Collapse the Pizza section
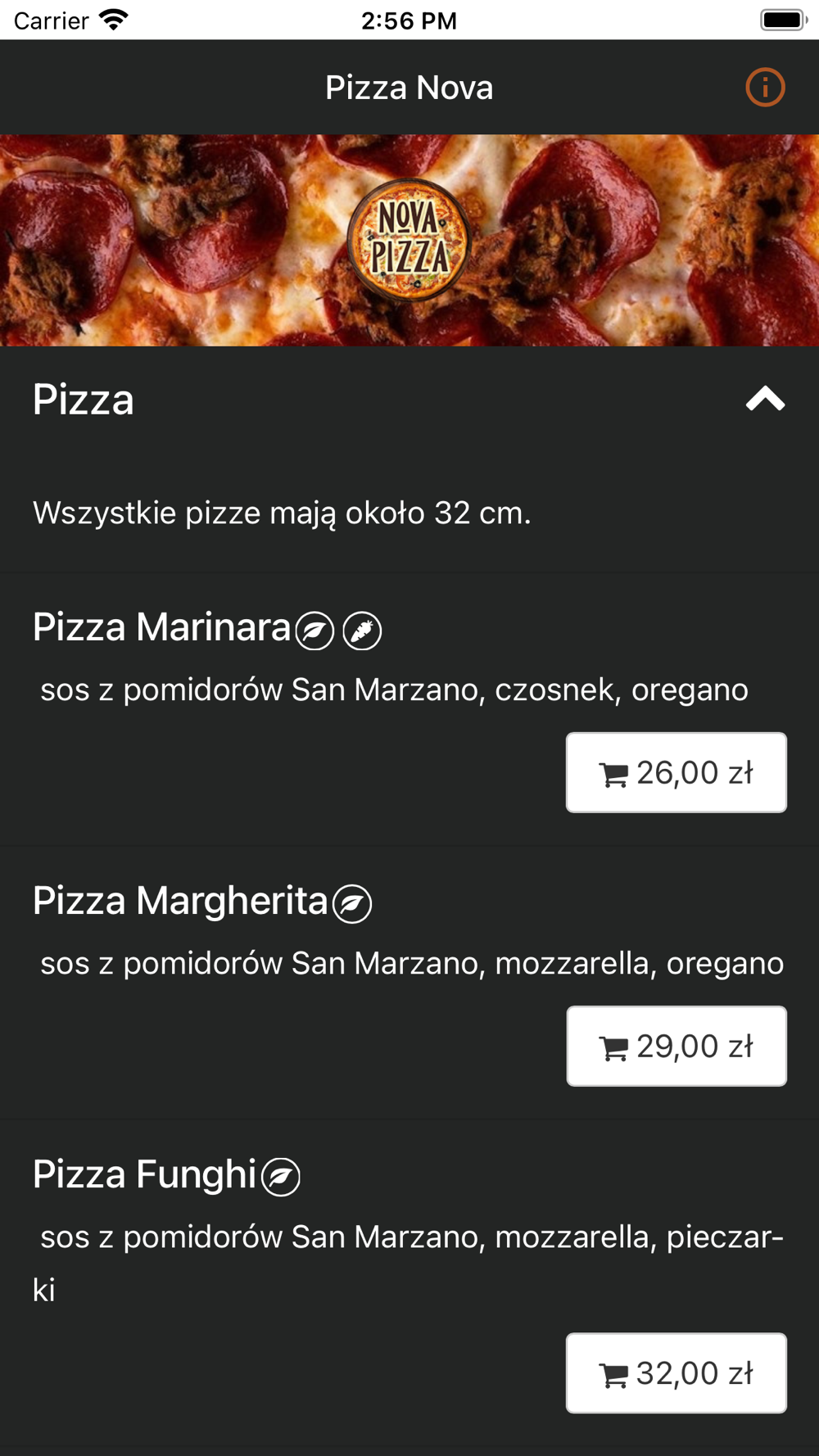The height and width of the screenshot is (1456, 819). click(x=765, y=400)
